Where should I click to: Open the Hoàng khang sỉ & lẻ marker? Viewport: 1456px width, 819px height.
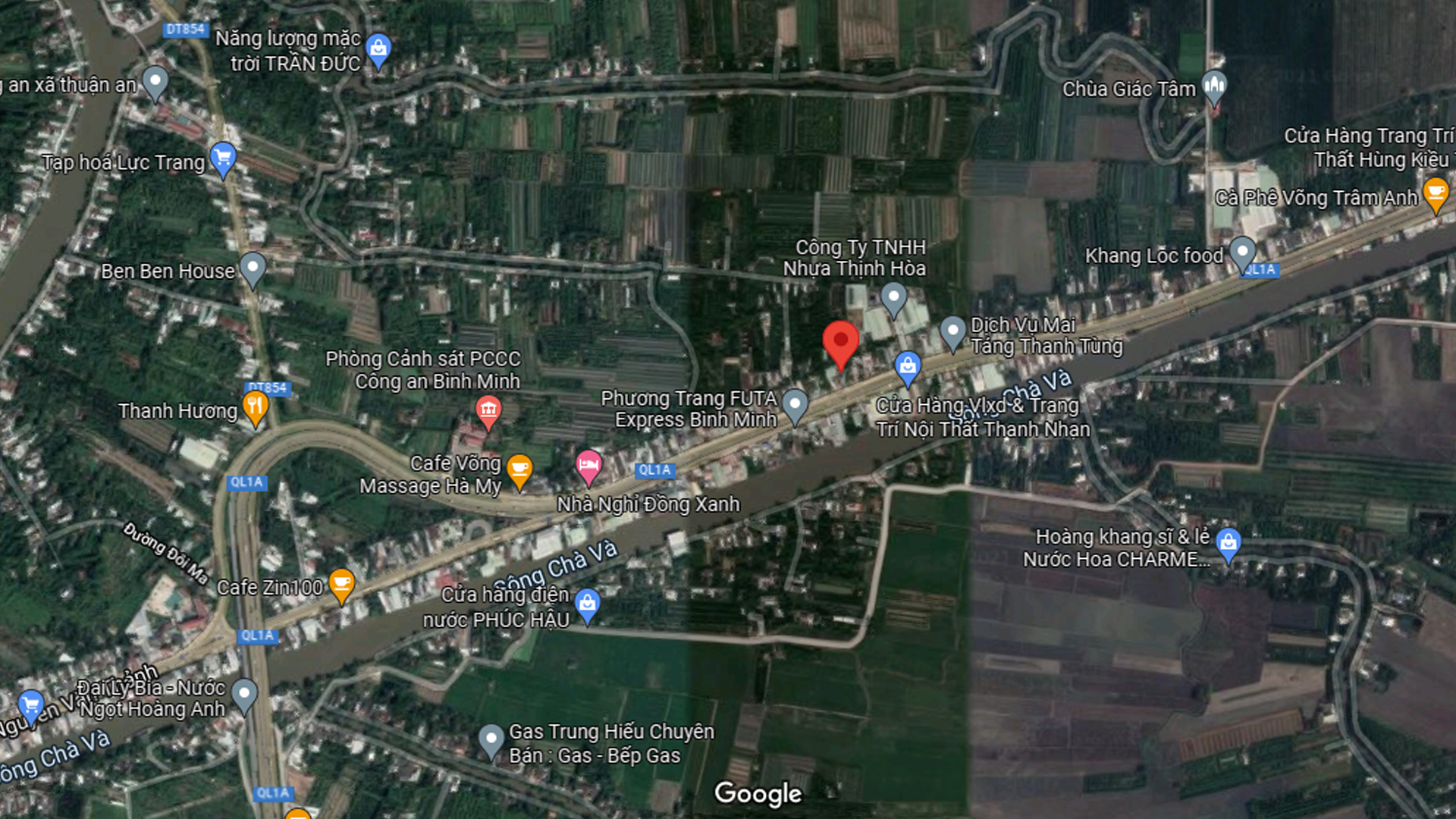[1228, 543]
